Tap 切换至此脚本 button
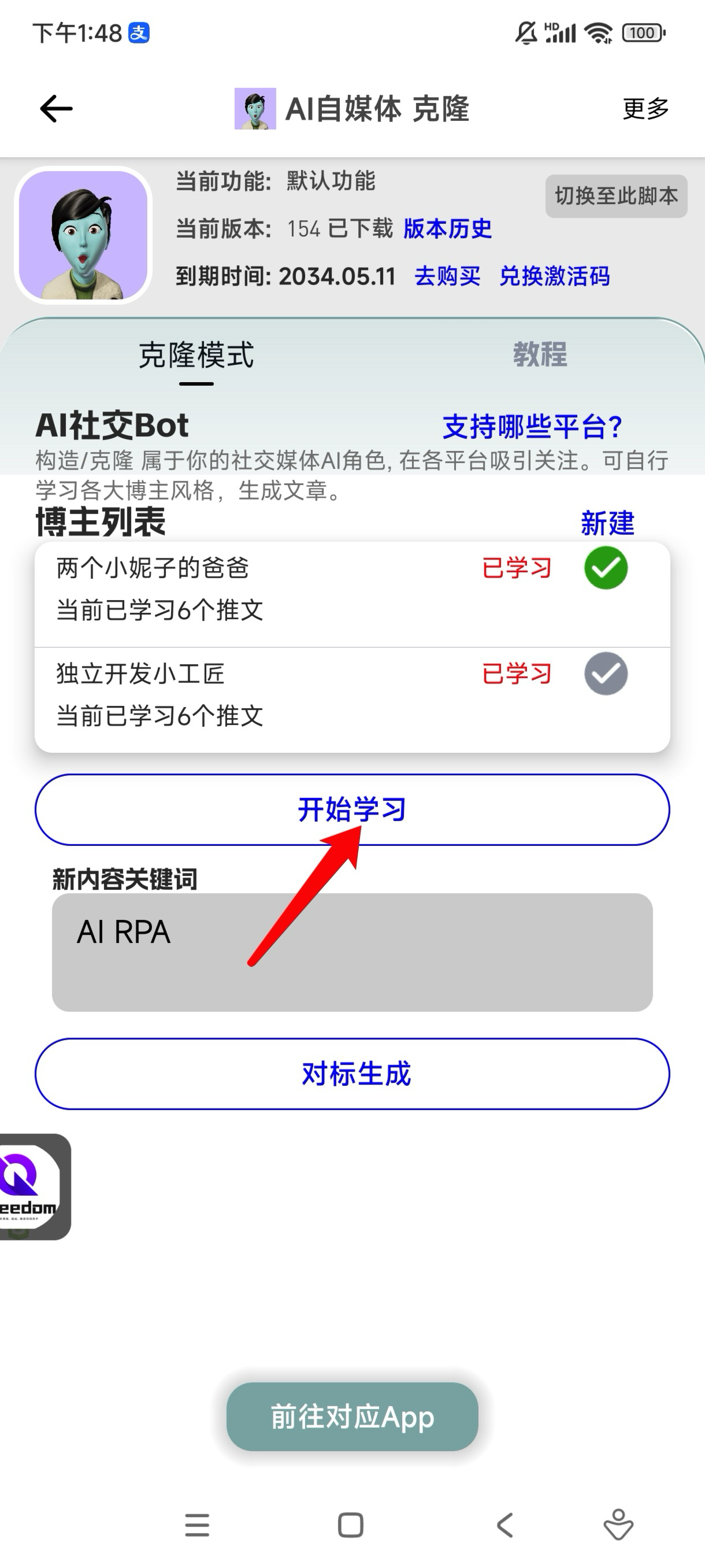The image size is (705, 1568). (x=615, y=196)
